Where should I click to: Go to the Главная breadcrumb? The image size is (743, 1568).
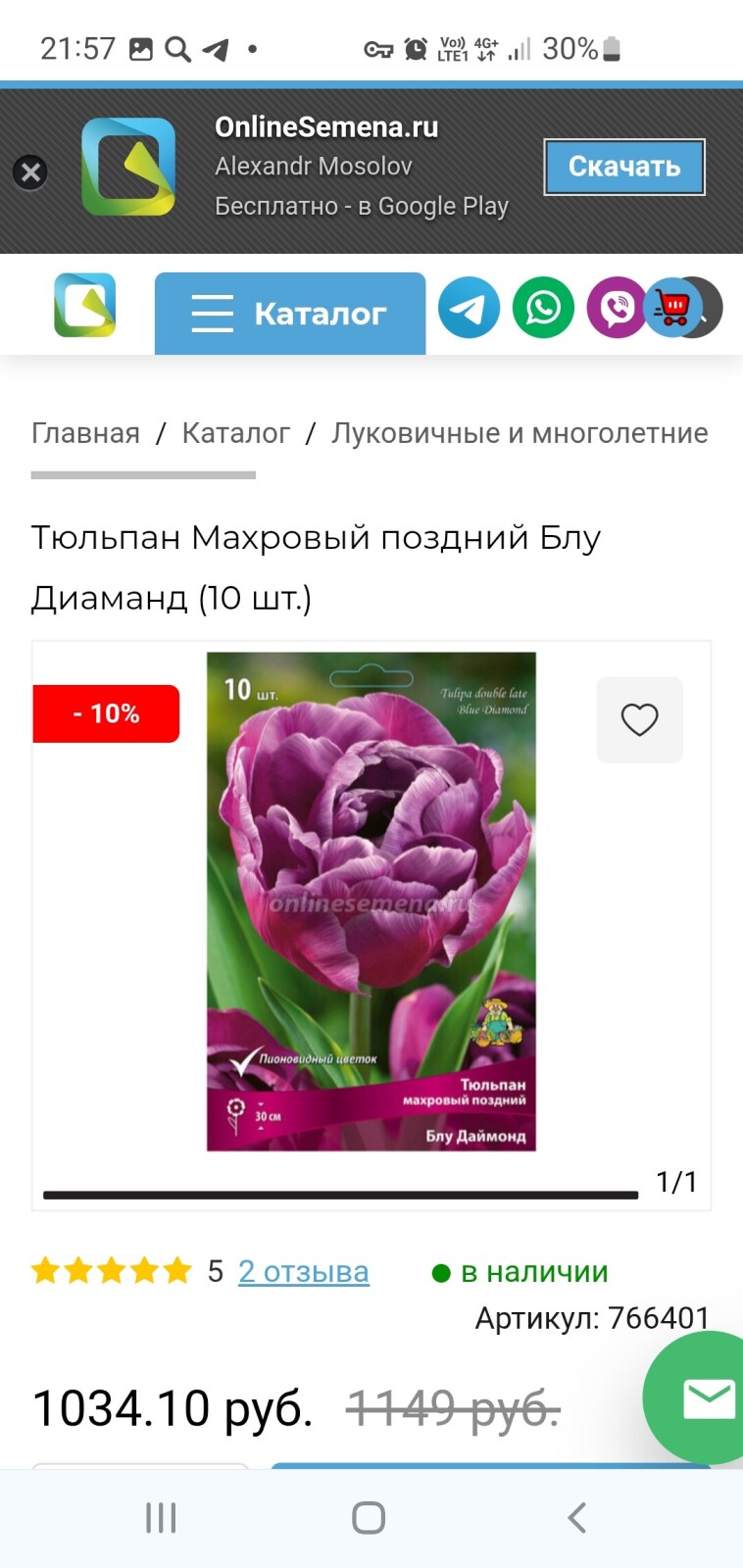point(85,433)
